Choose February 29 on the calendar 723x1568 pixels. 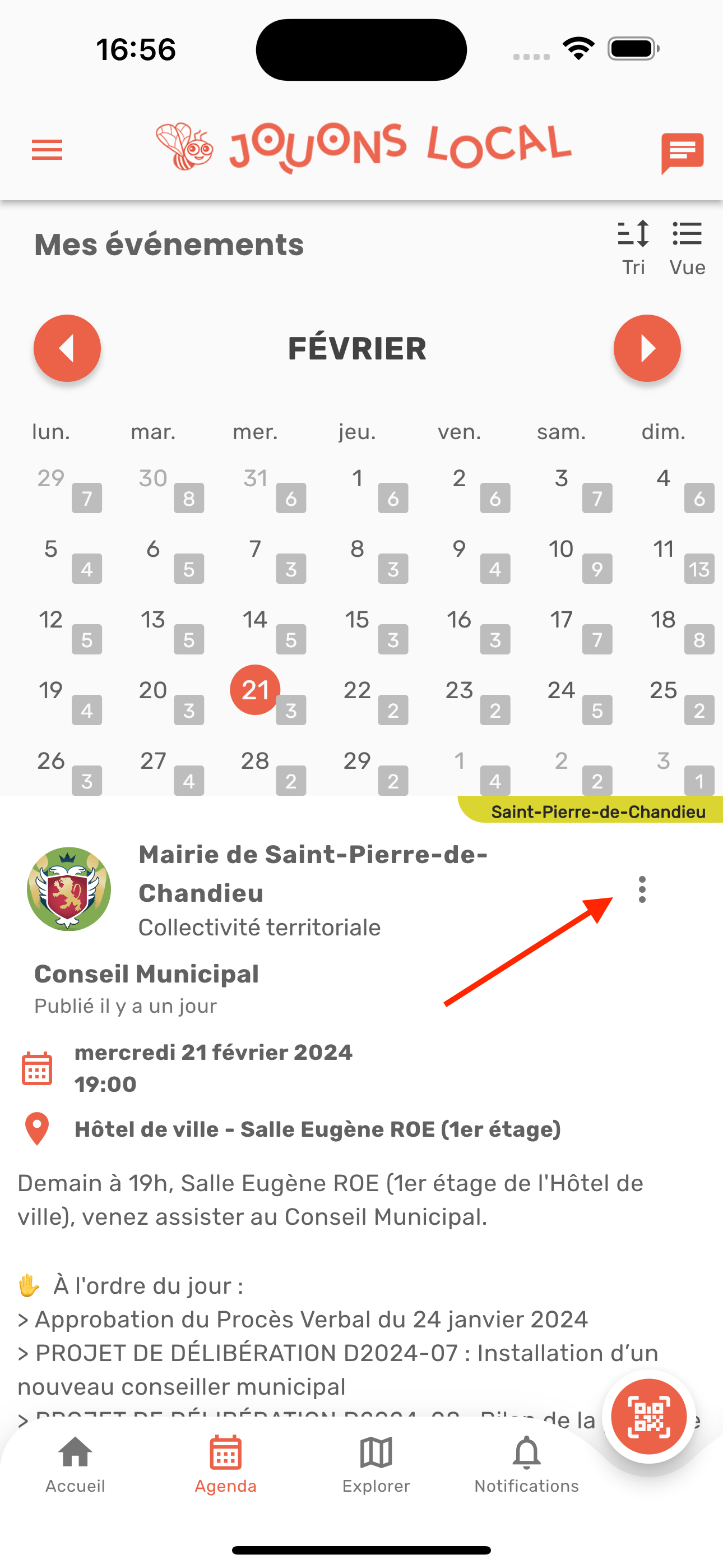357,762
